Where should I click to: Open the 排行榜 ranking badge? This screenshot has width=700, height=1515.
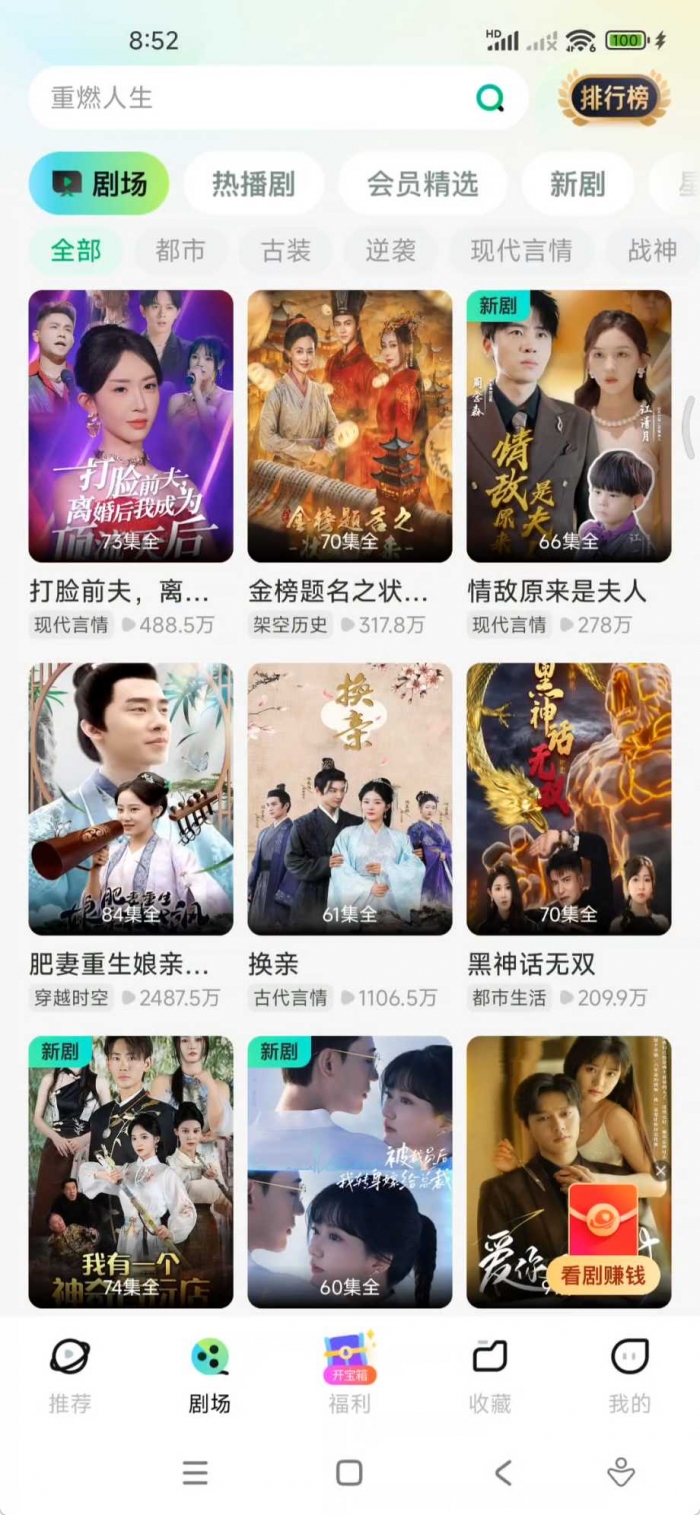[x=615, y=98]
